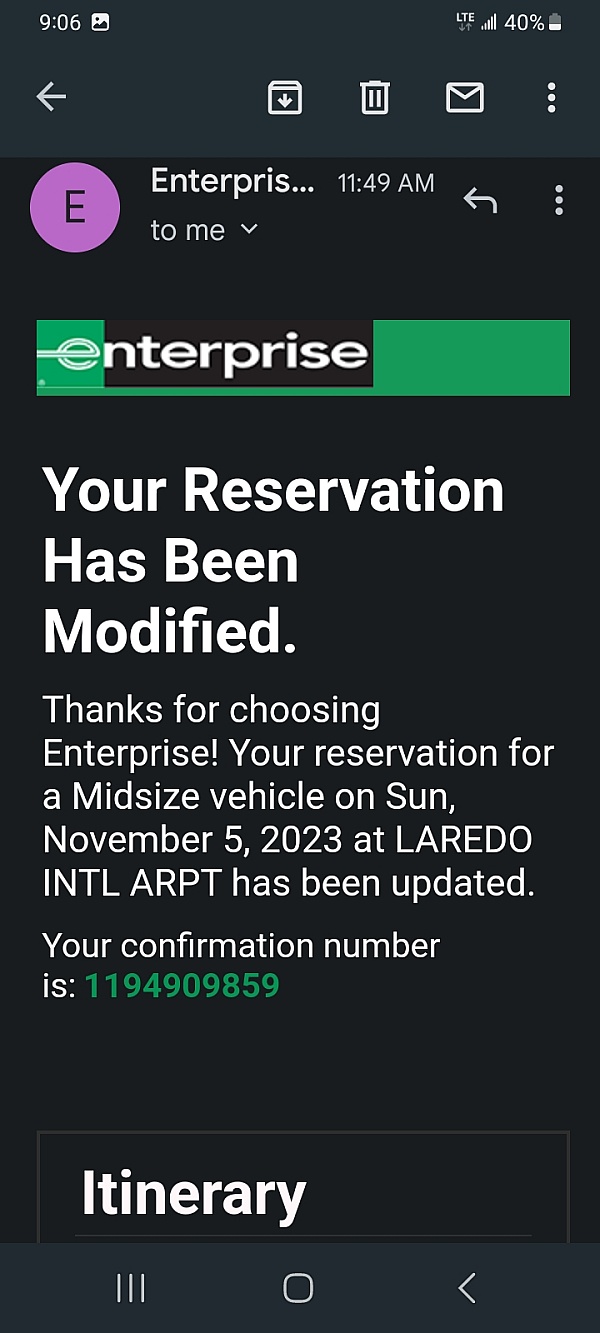Go to the home screen
This screenshot has height=1333, width=600.
coord(298,1288)
